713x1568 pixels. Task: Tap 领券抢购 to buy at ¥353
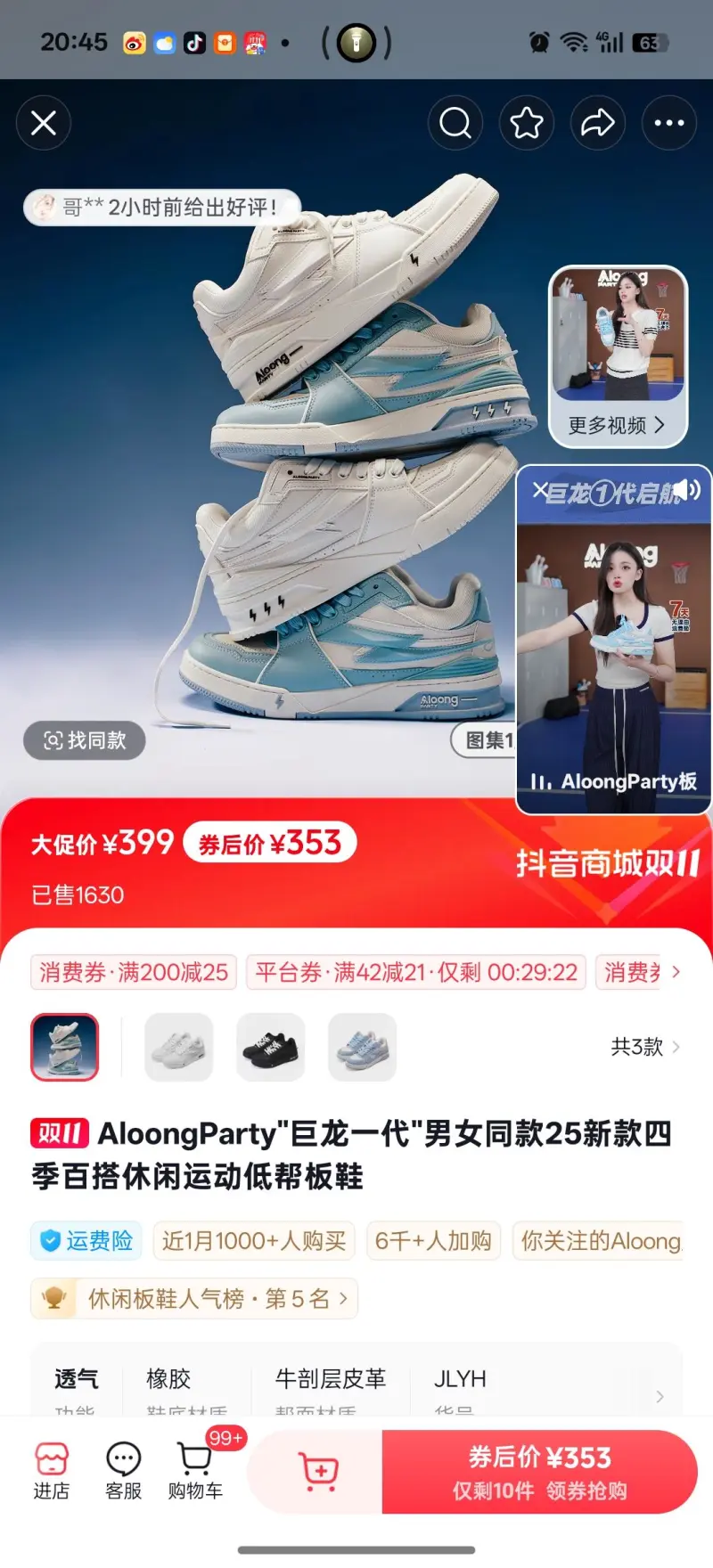[x=539, y=1472]
